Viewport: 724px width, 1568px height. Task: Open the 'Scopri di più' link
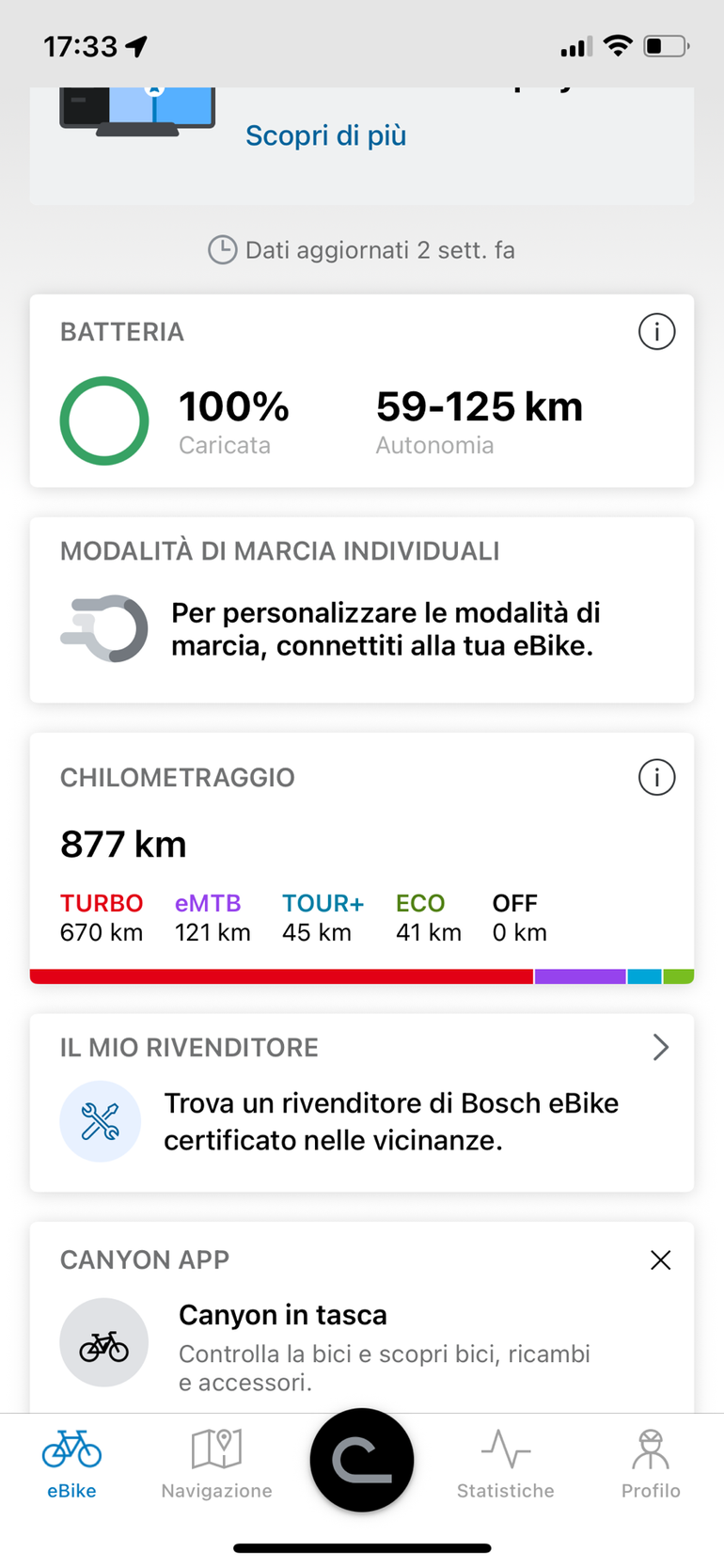click(325, 135)
